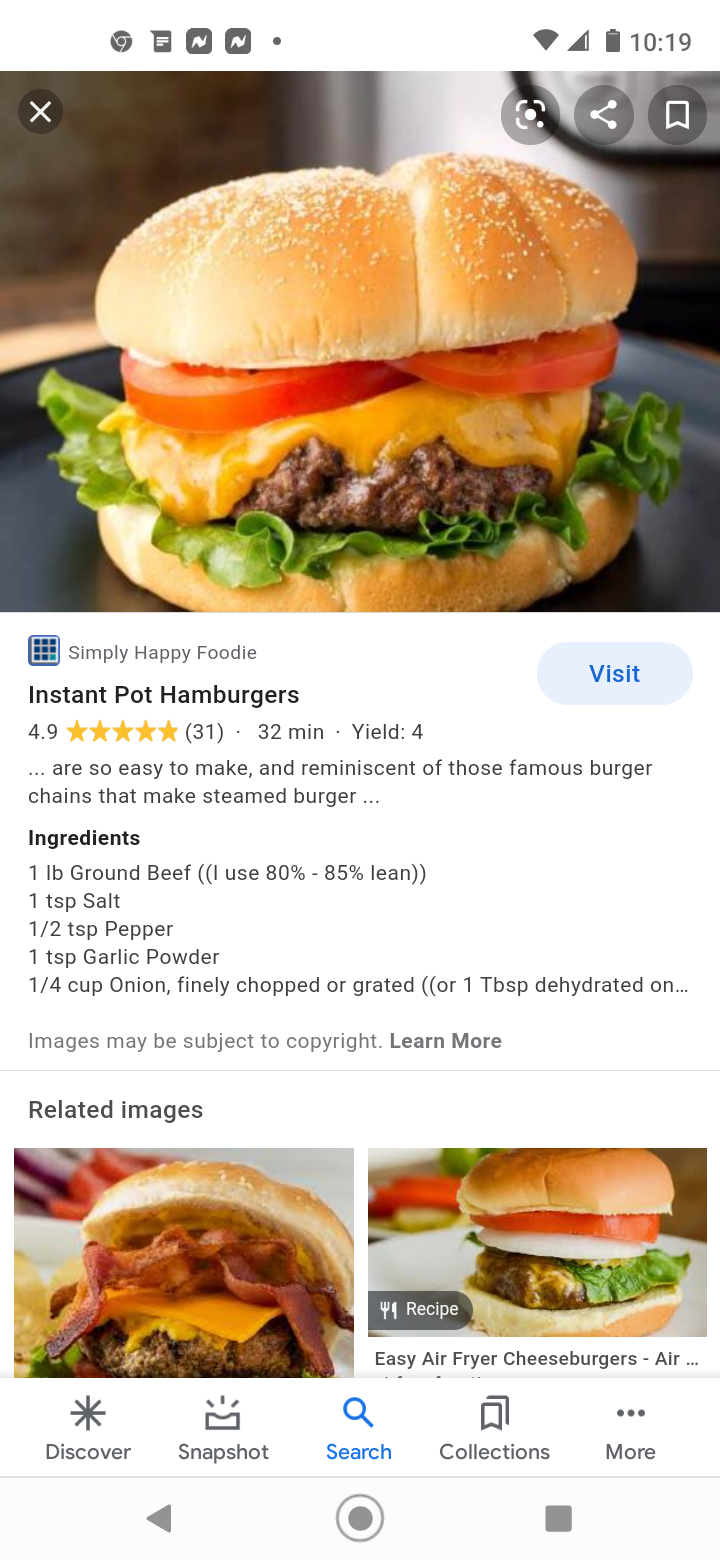Search this image with Lens
Viewport: 720px width, 1560px height.
(530, 116)
